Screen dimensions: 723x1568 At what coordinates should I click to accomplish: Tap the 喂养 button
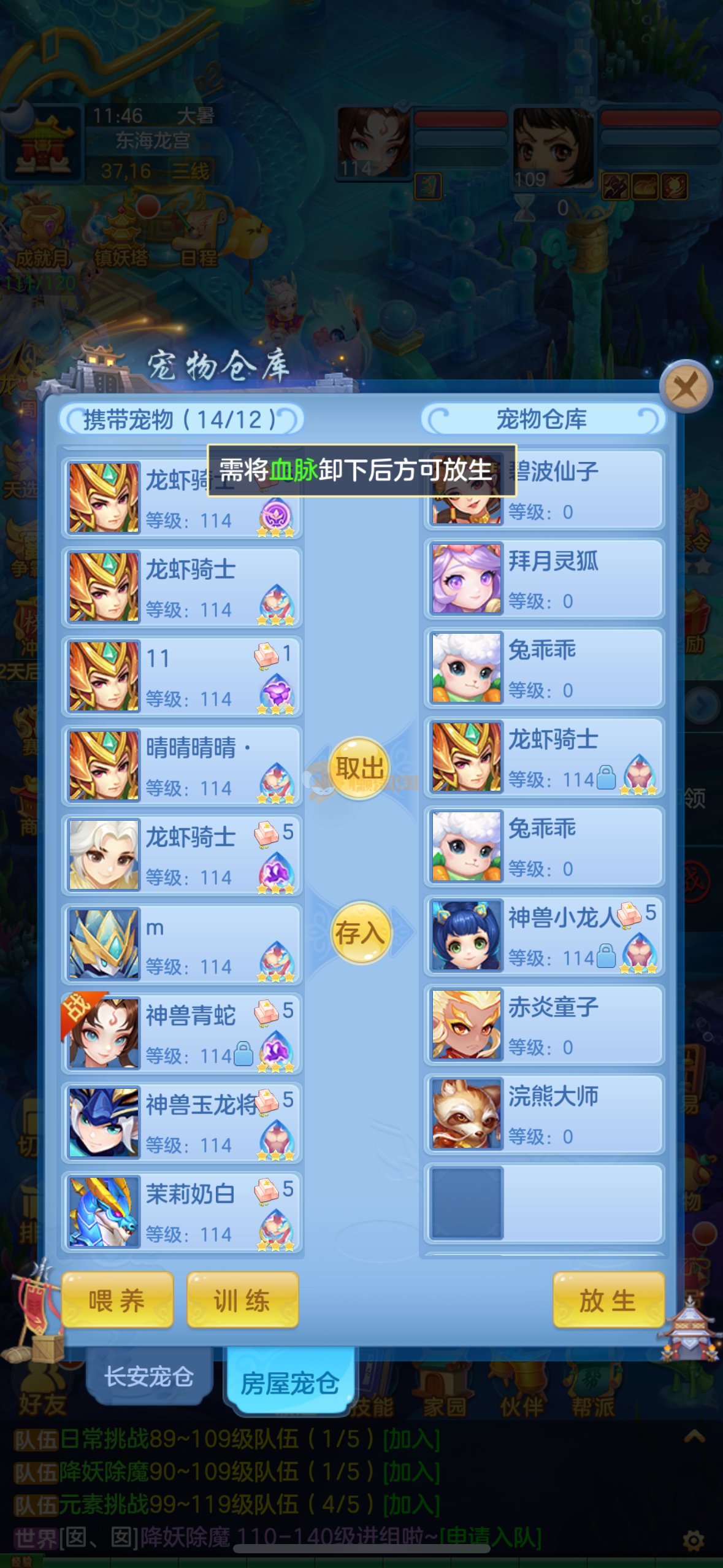(x=117, y=1300)
